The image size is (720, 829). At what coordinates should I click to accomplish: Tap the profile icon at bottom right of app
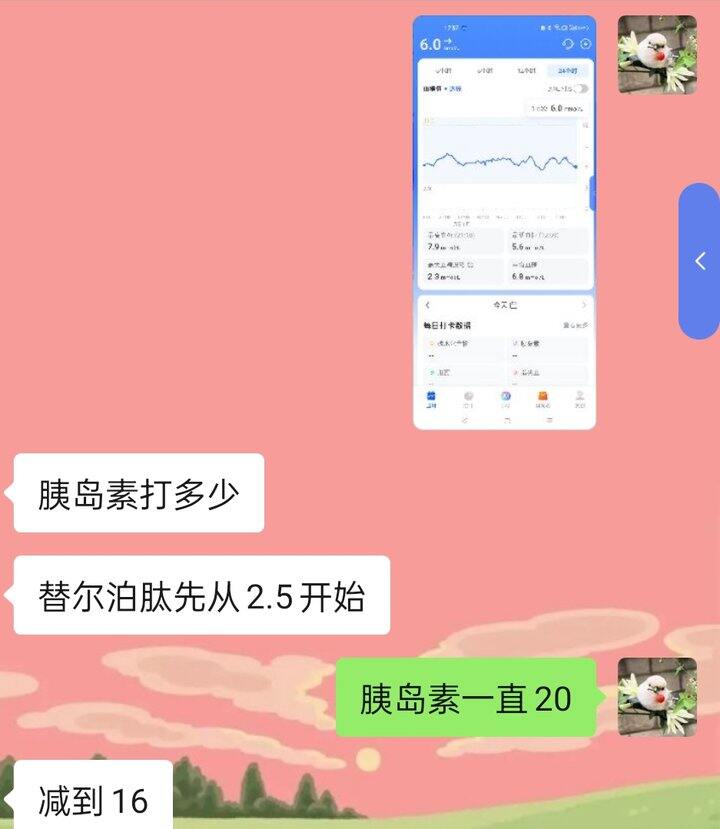pos(579,398)
